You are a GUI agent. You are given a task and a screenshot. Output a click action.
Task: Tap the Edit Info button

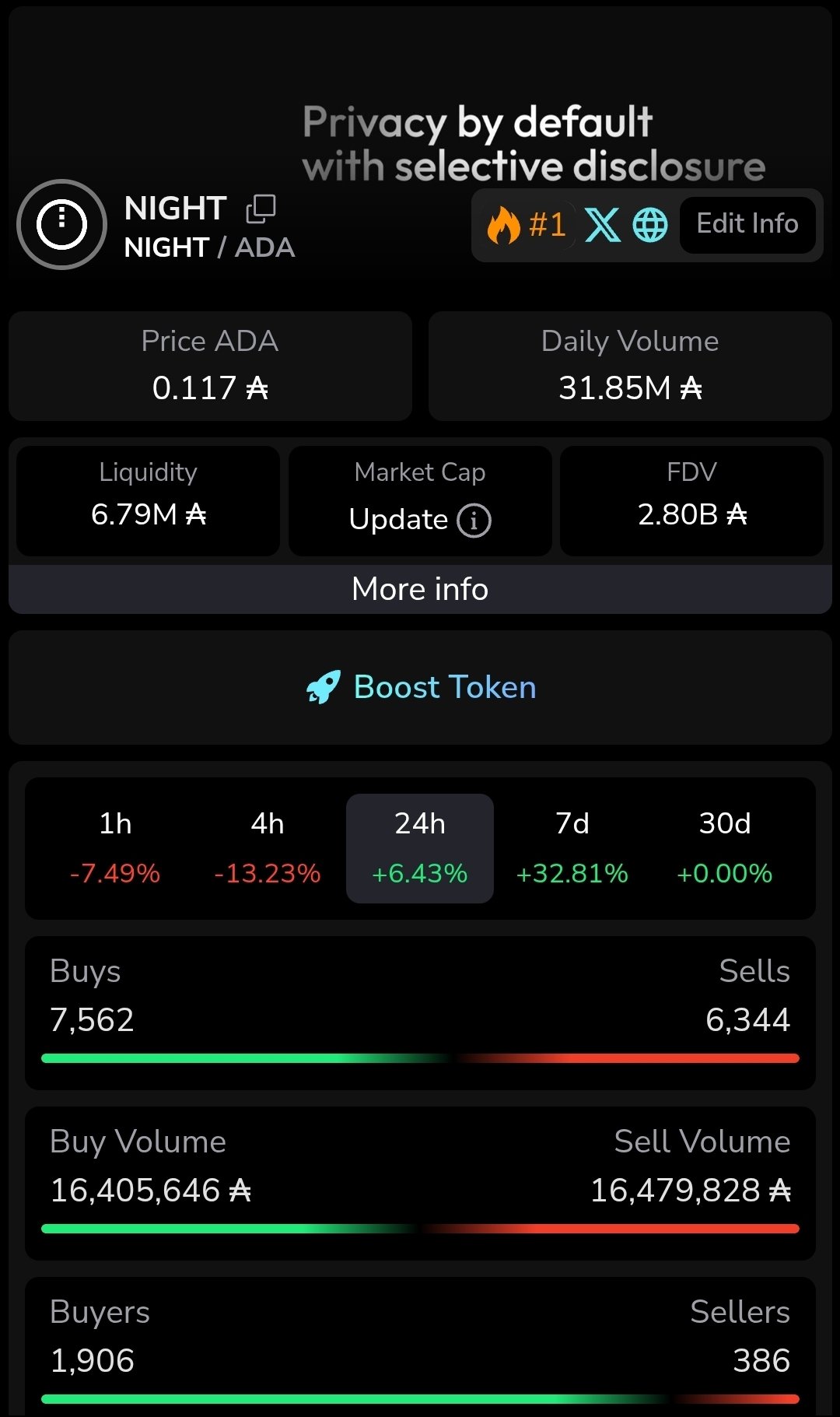pyautogui.click(x=747, y=224)
